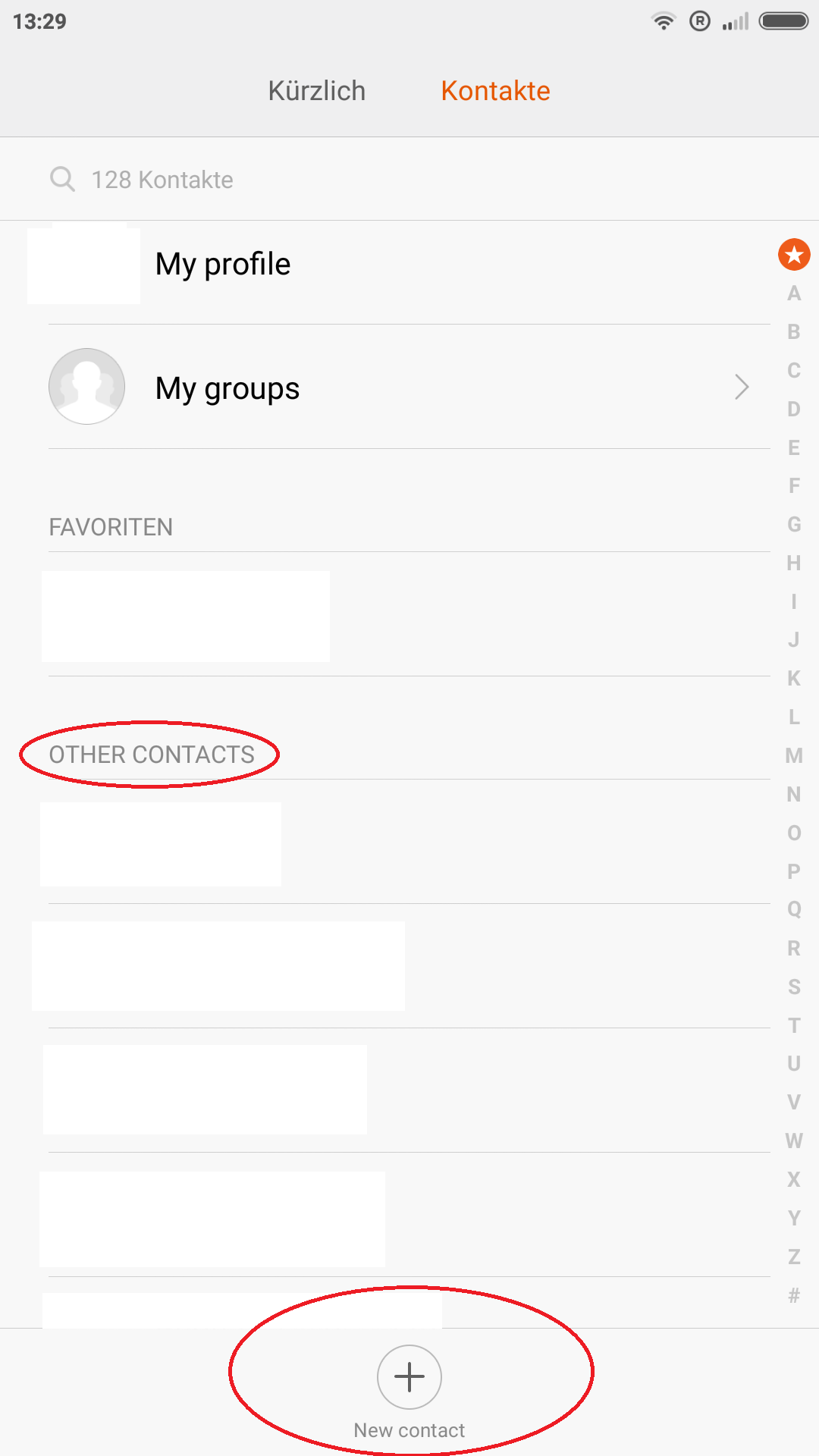
Task: Switch to the Kürzlich tab
Action: [317, 91]
